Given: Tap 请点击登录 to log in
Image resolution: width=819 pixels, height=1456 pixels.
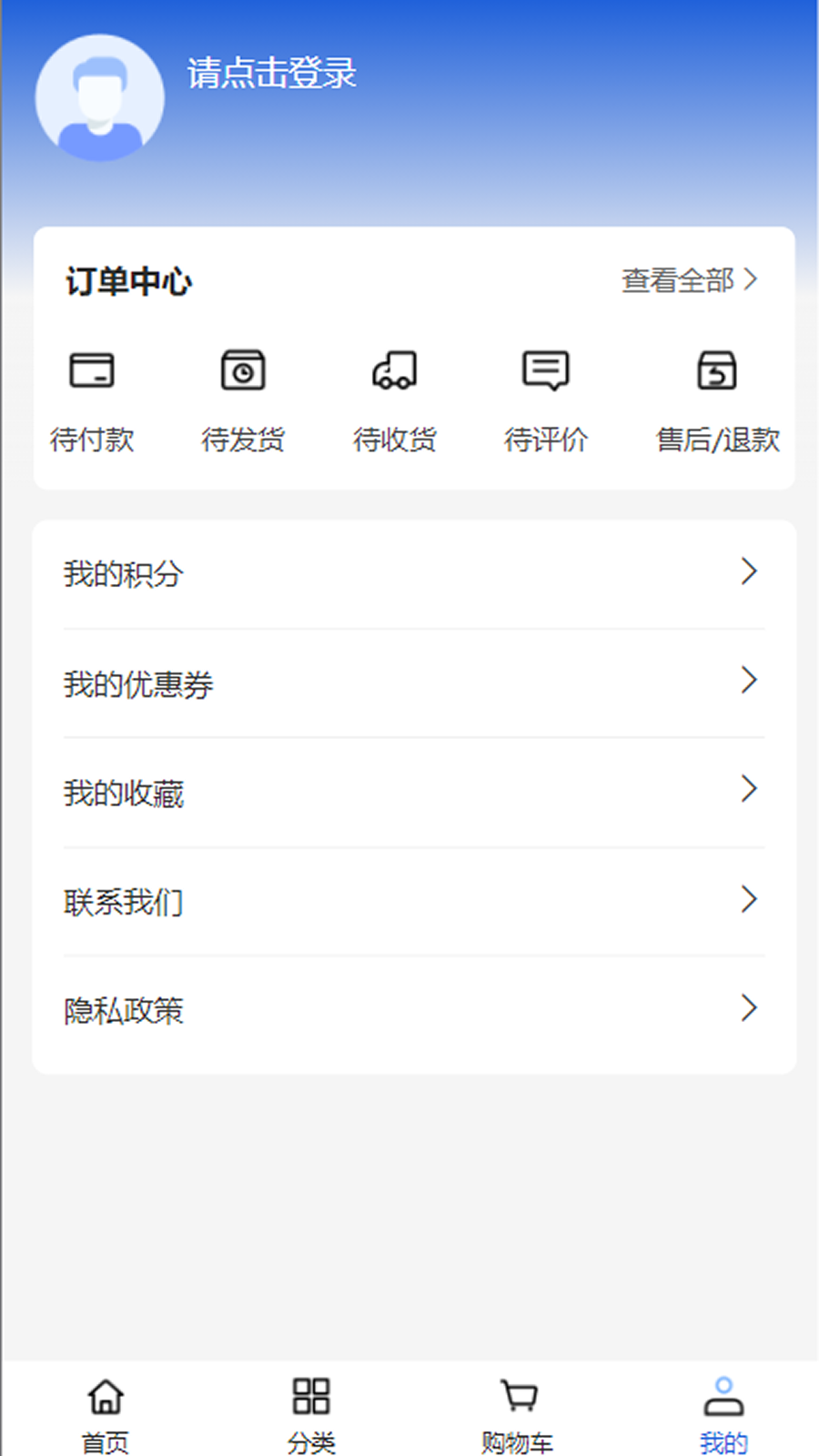Looking at the screenshot, I should click(270, 75).
